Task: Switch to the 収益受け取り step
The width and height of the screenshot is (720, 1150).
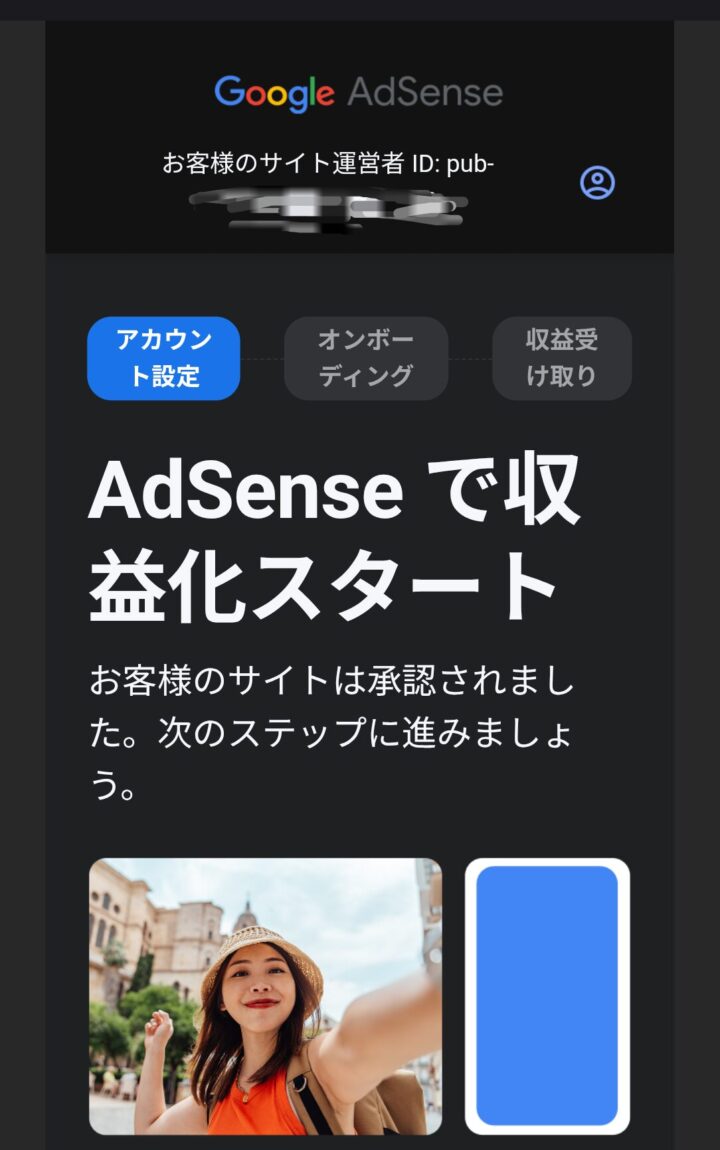Action: [562, 358]
